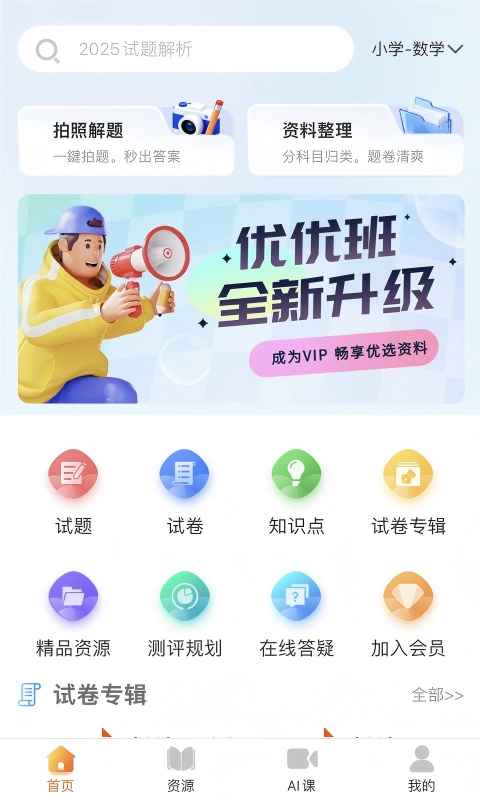The width and height of the screenshot is (480, 800).
Task: Open the 试卷 section
Action: point(185,492)
